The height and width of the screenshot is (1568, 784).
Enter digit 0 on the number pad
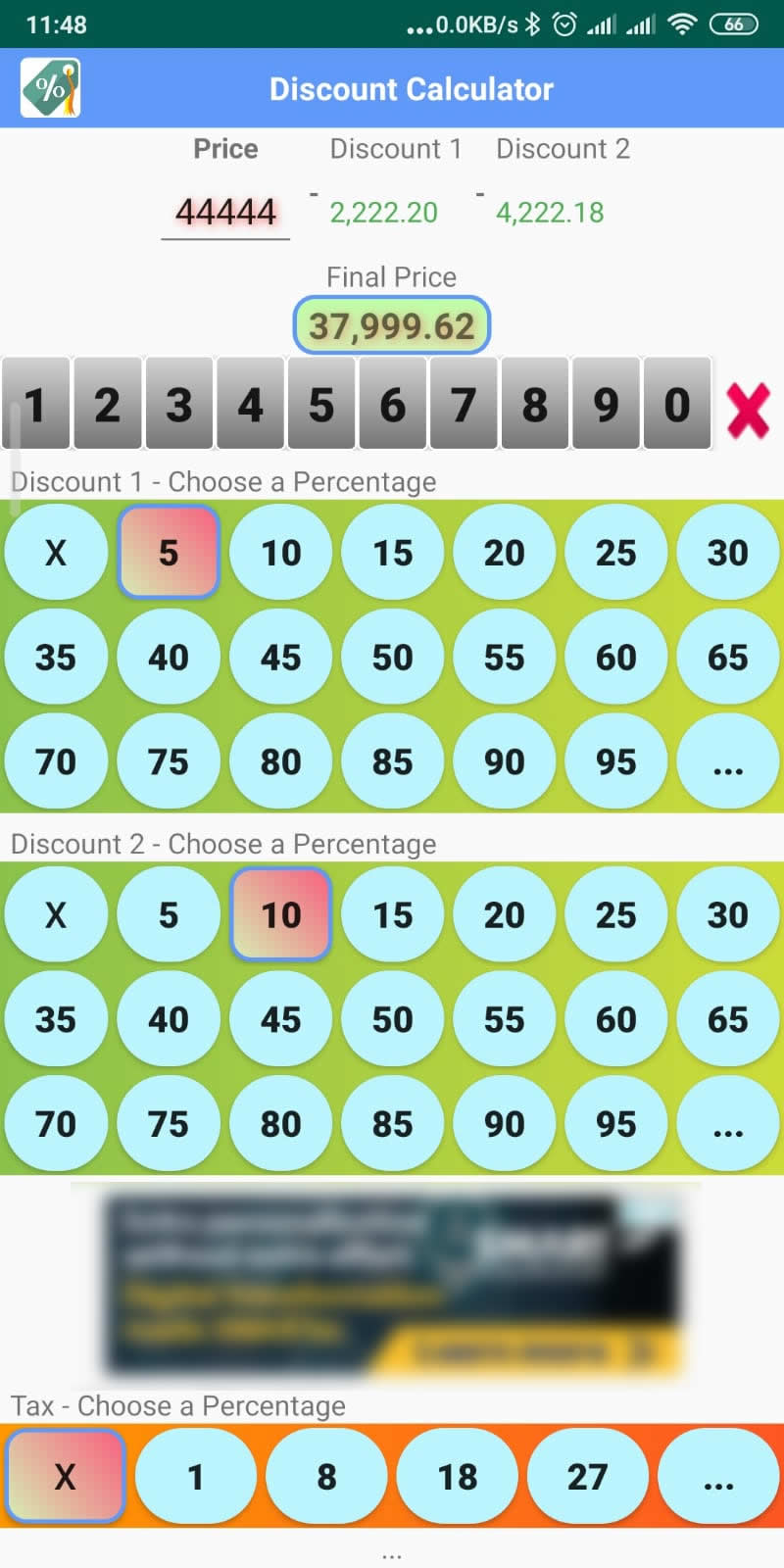pos(676,404)
